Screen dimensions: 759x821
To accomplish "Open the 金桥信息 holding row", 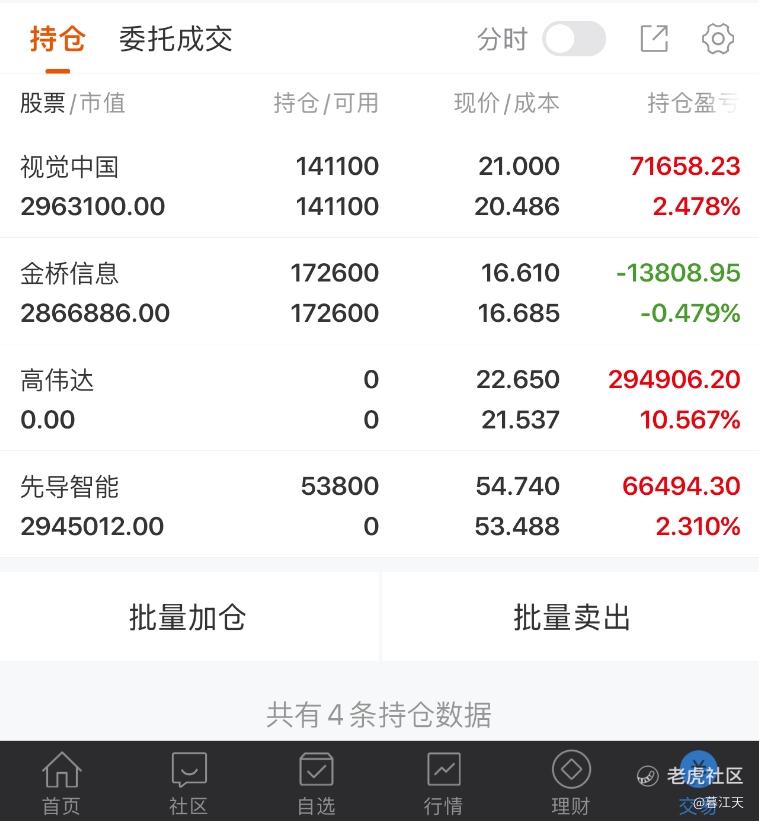I will tap(379, 292).
